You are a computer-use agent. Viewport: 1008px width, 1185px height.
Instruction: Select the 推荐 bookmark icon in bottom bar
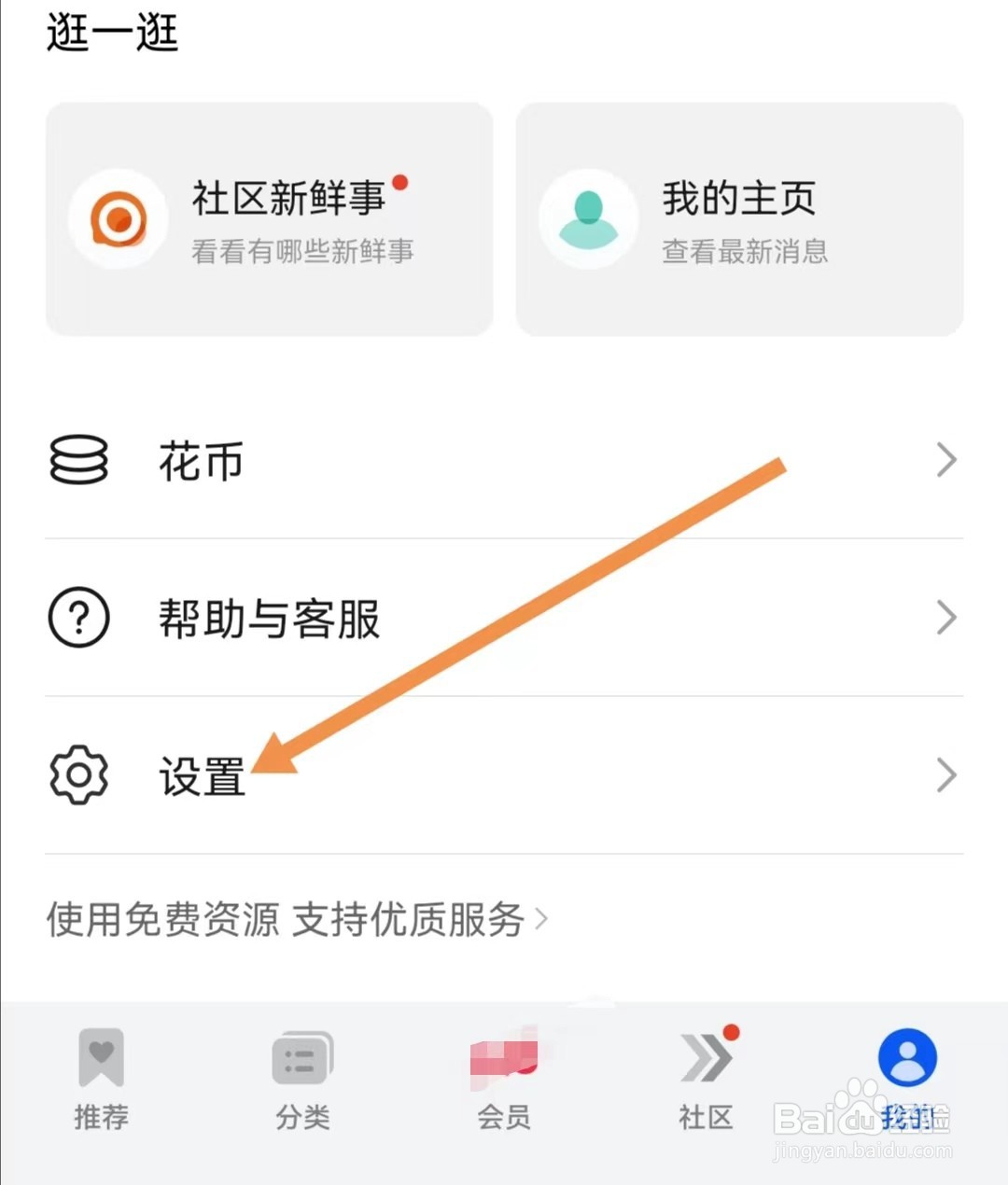point(100,1056)
